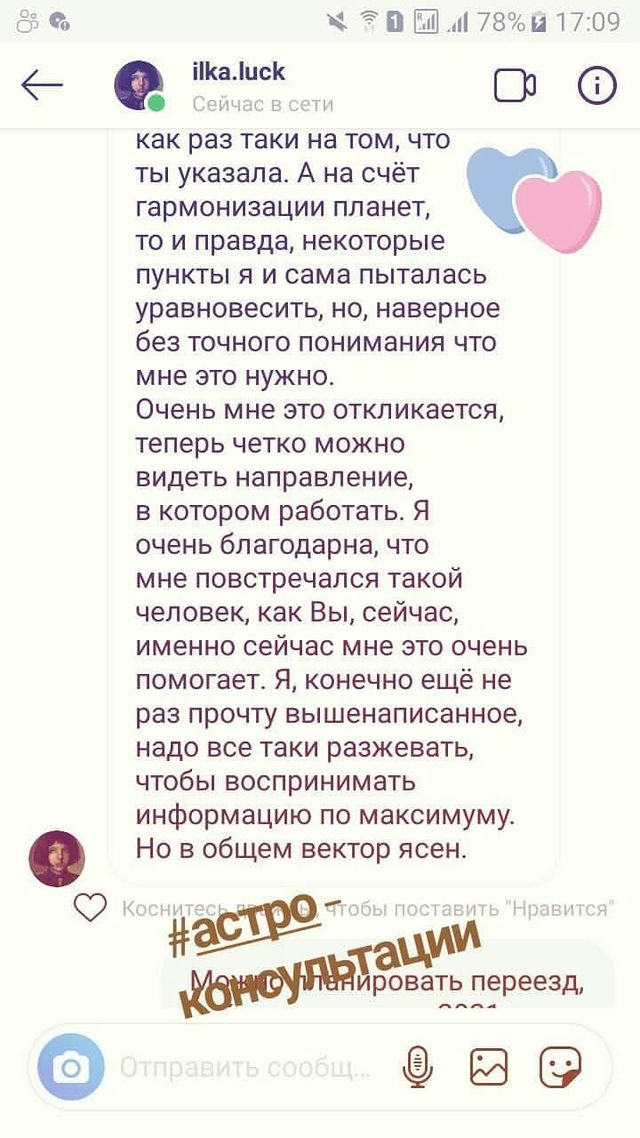This screenshot has width=640, height=1138.
Task: Pick an image from the gallery
Action: click(489, 1068)
